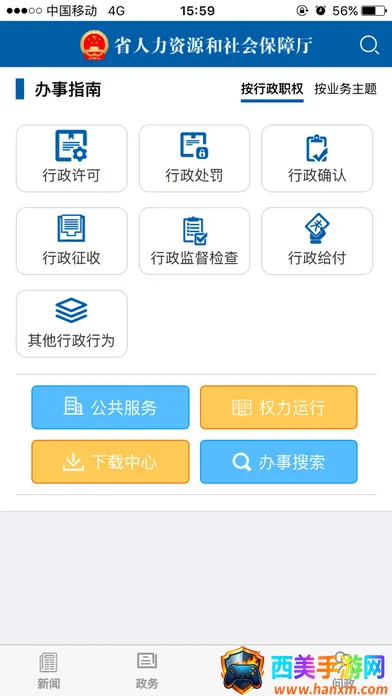Screen dimensions: 392x696
Task: Switch to the 按业务主题 tab
Action: [345, 89]
